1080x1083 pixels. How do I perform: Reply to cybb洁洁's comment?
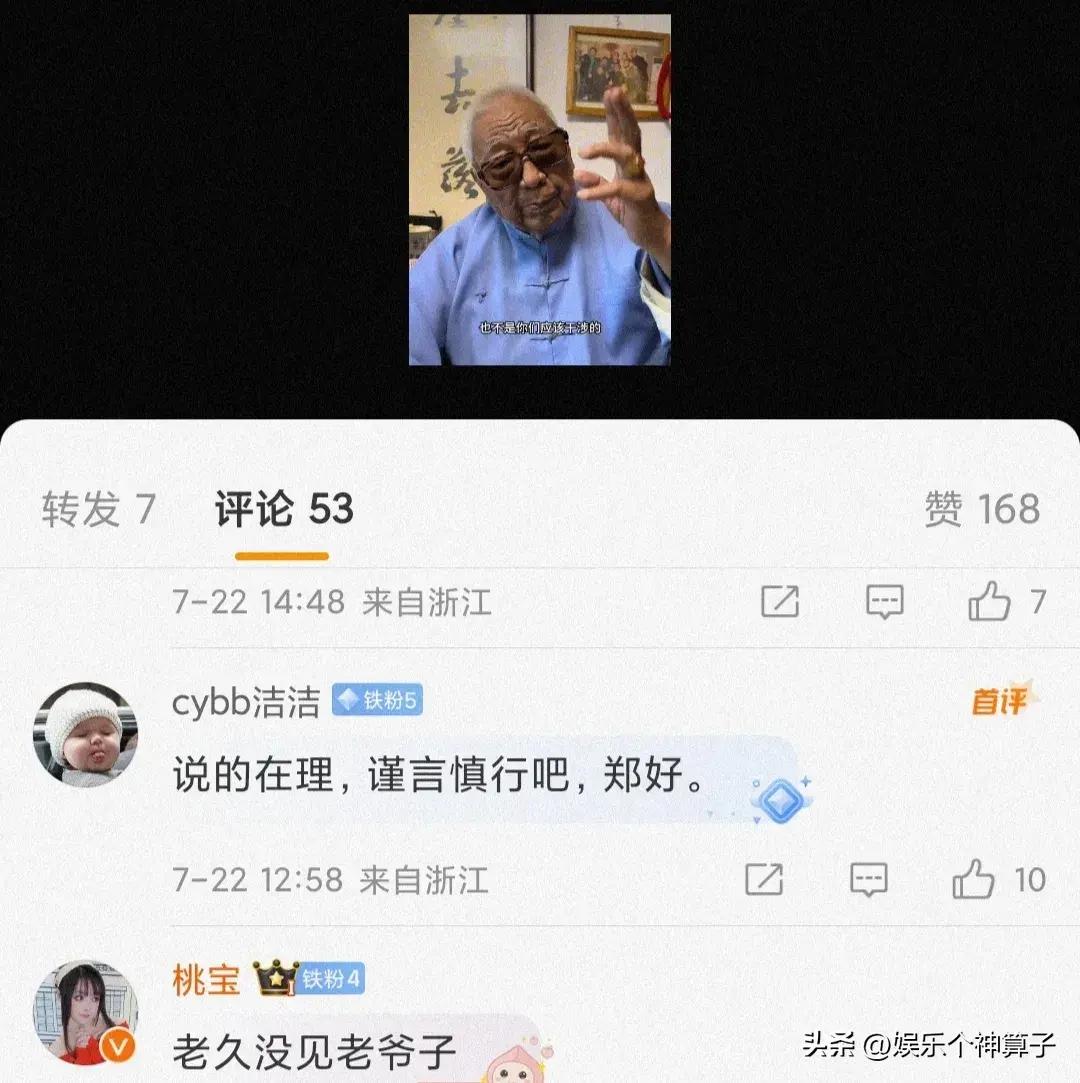868,880
